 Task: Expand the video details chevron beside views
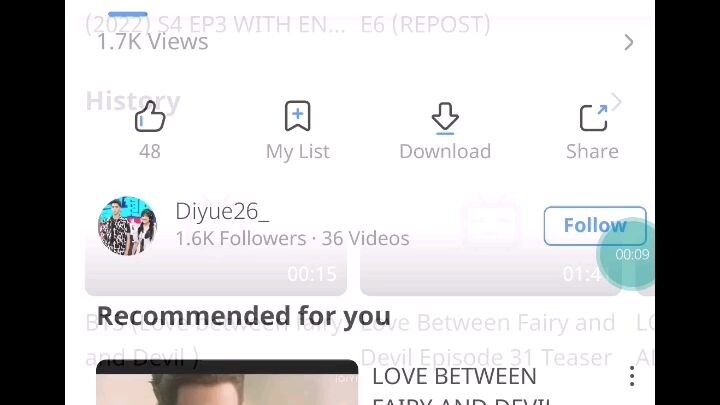[x=628, y=42]
